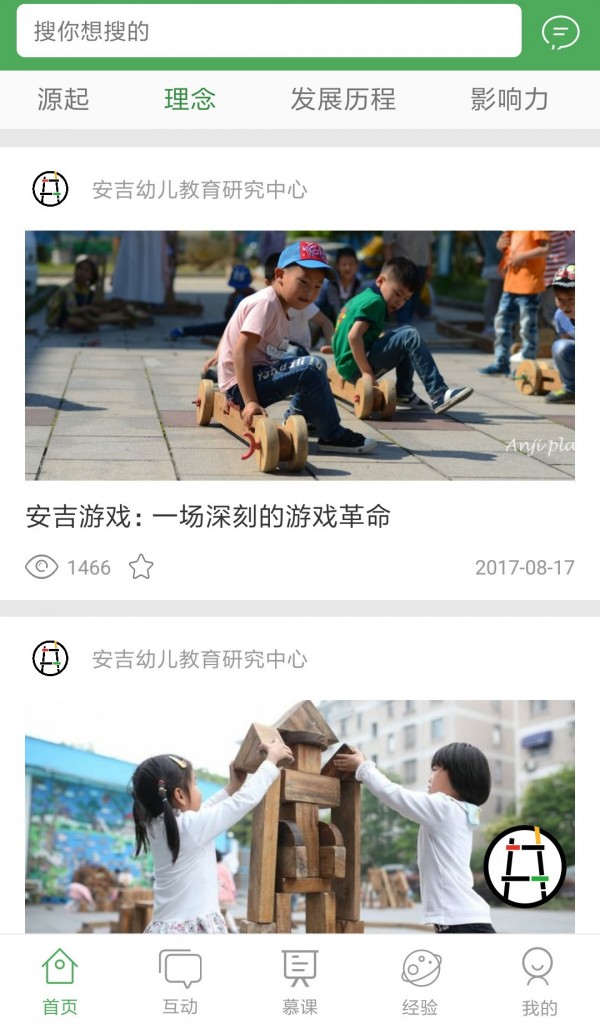The height and width of the screenshot is (1024, 600).
Task: Open the messages chat icon
Action: (x=560, y=32)
